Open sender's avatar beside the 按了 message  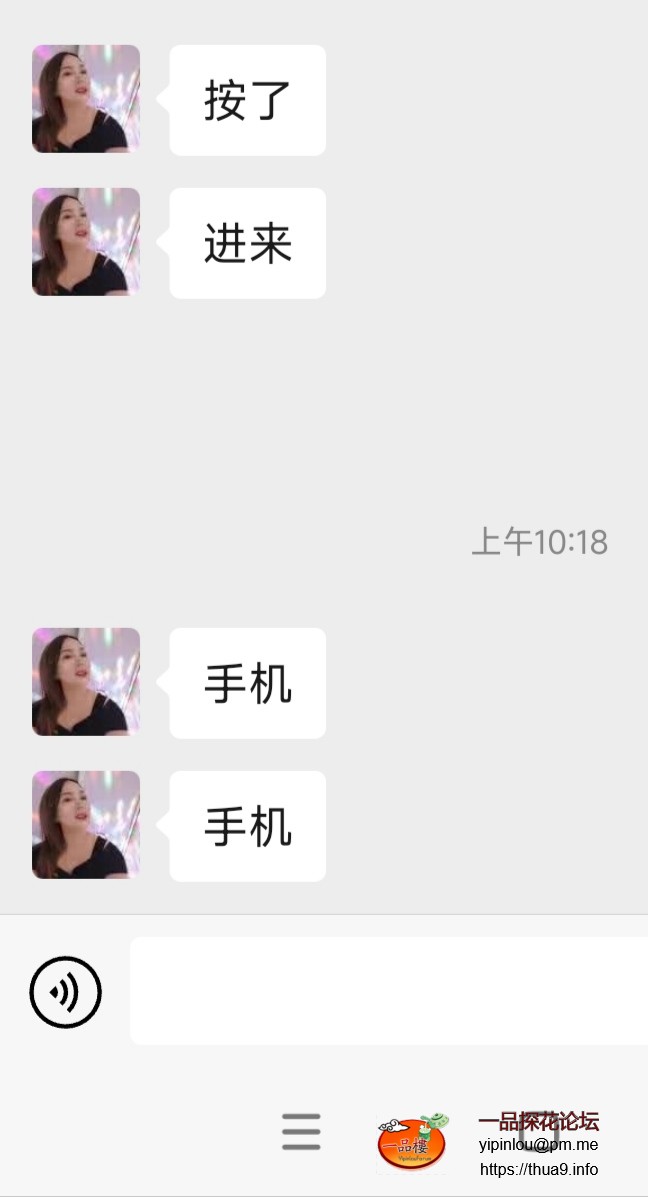pos(86,99)
